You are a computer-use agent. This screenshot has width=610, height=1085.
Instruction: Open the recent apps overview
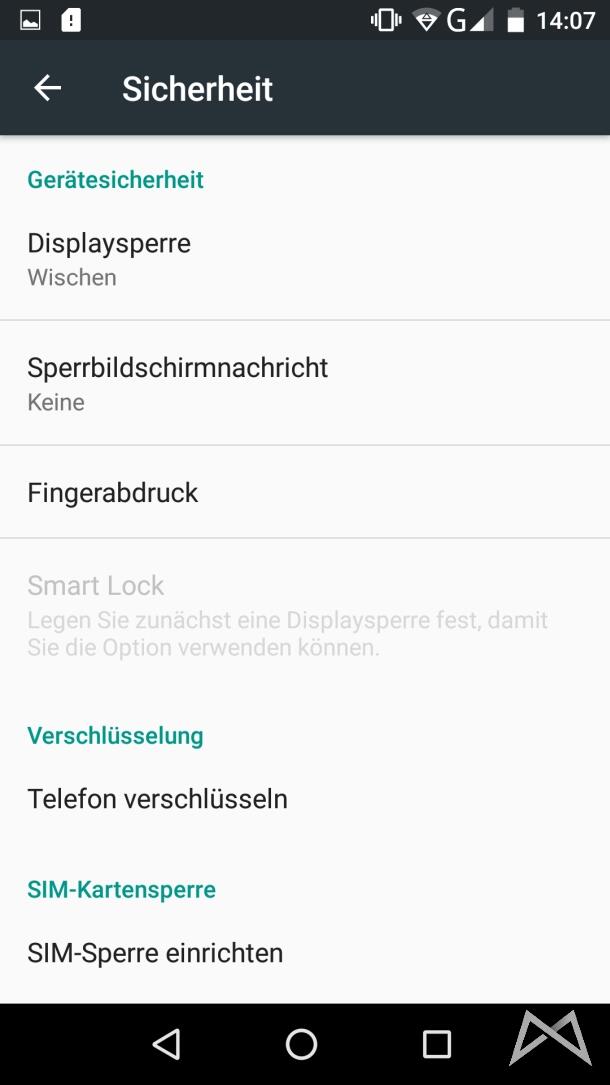click(x=437, y=1045)
